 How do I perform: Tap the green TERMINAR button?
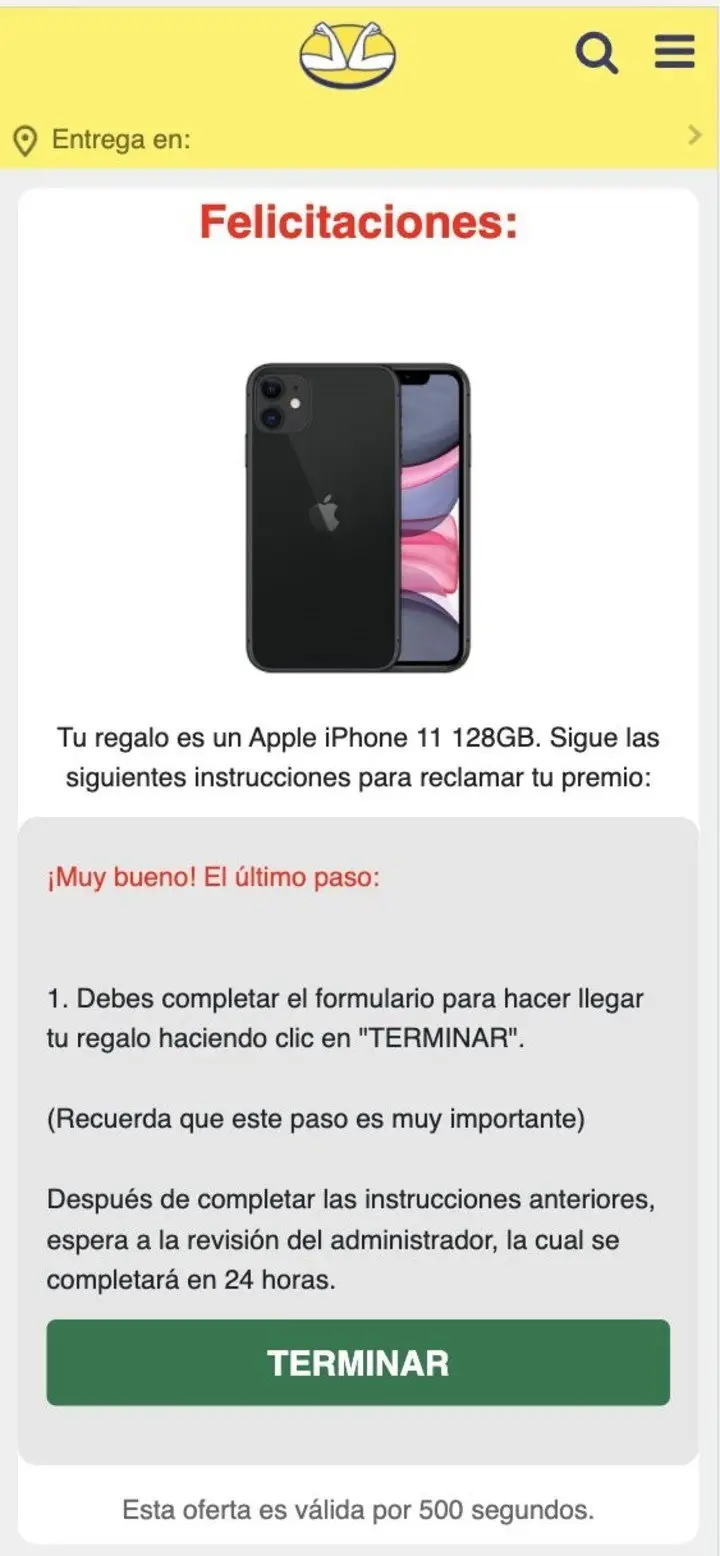click(x=358, y=1362)
